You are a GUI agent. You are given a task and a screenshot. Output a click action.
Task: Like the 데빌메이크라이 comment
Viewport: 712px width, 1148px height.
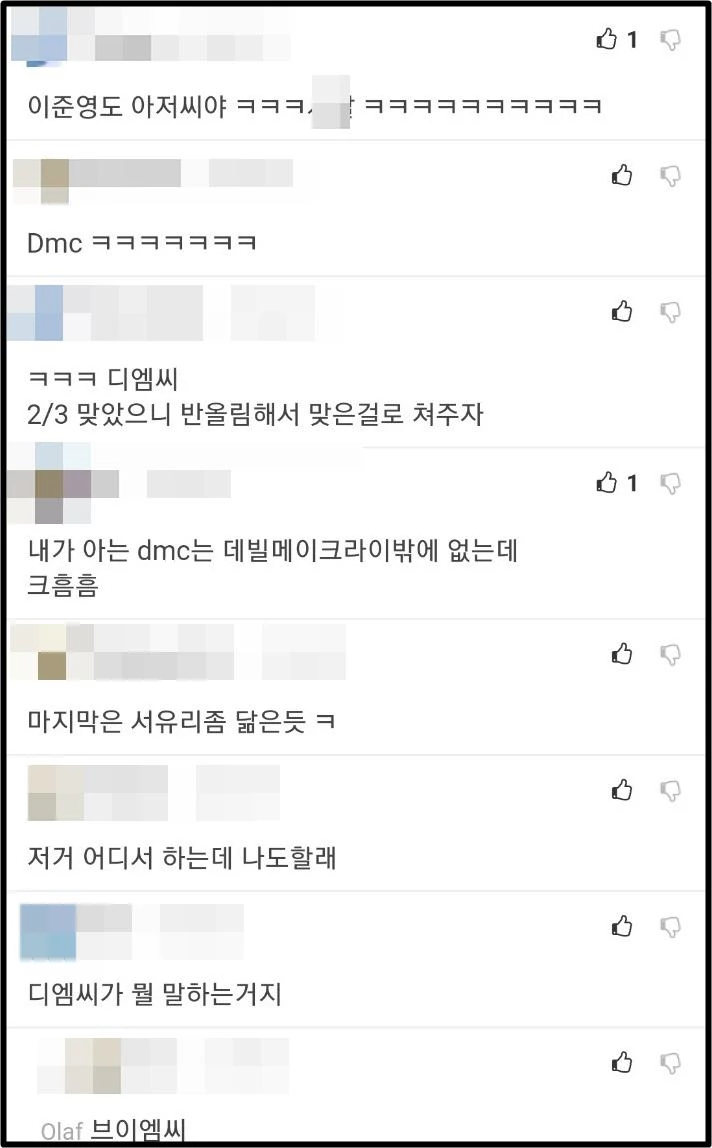point(607,483)
